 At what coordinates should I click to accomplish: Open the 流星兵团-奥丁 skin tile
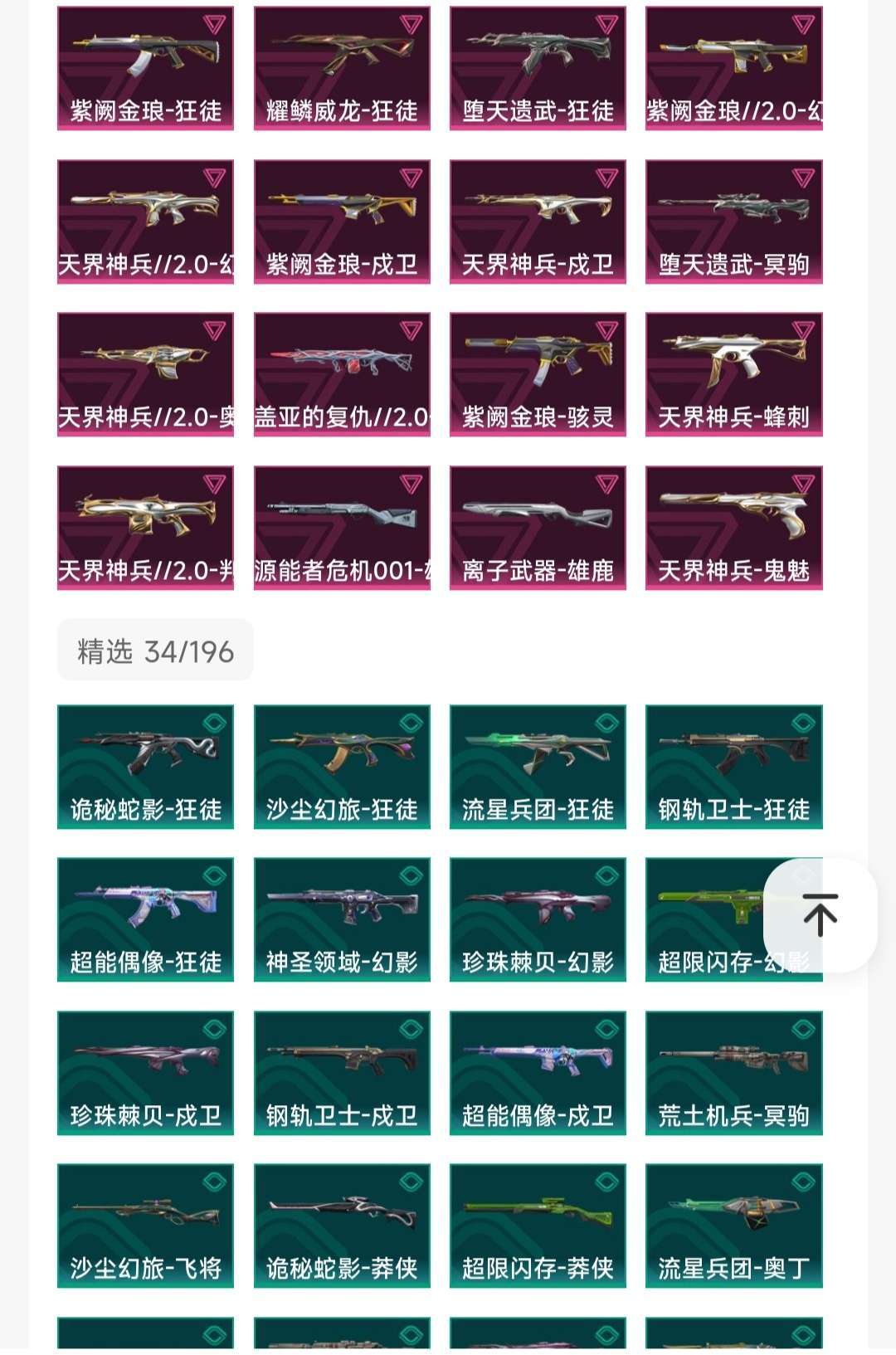[734, 1226]
